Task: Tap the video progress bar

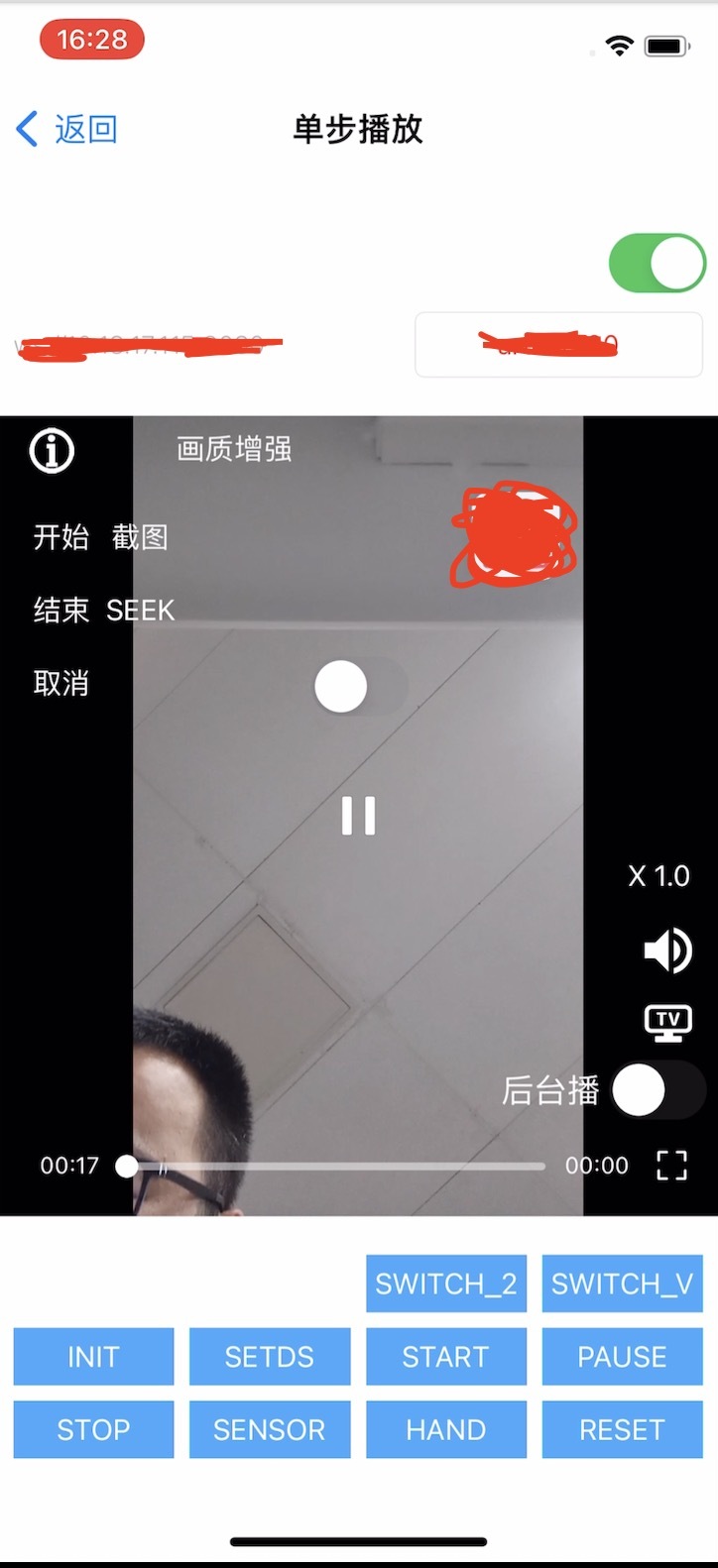Action: coord(336,1167)
